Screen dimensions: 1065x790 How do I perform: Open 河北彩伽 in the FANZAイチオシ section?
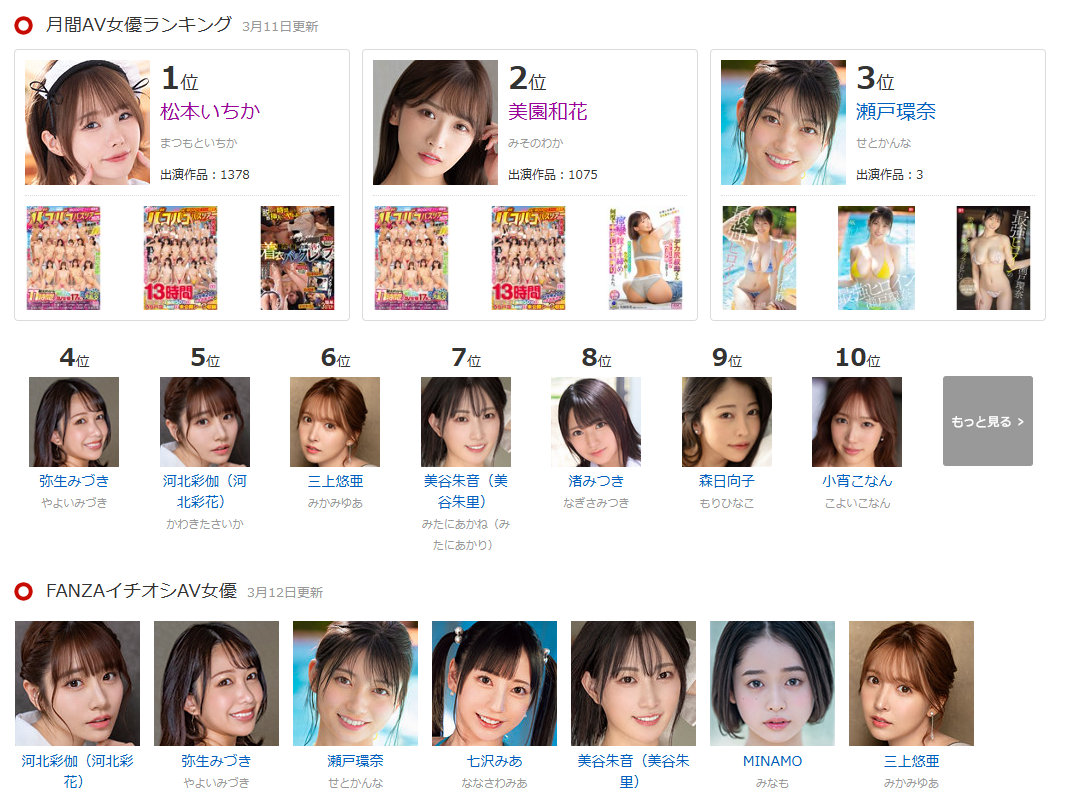77,761
